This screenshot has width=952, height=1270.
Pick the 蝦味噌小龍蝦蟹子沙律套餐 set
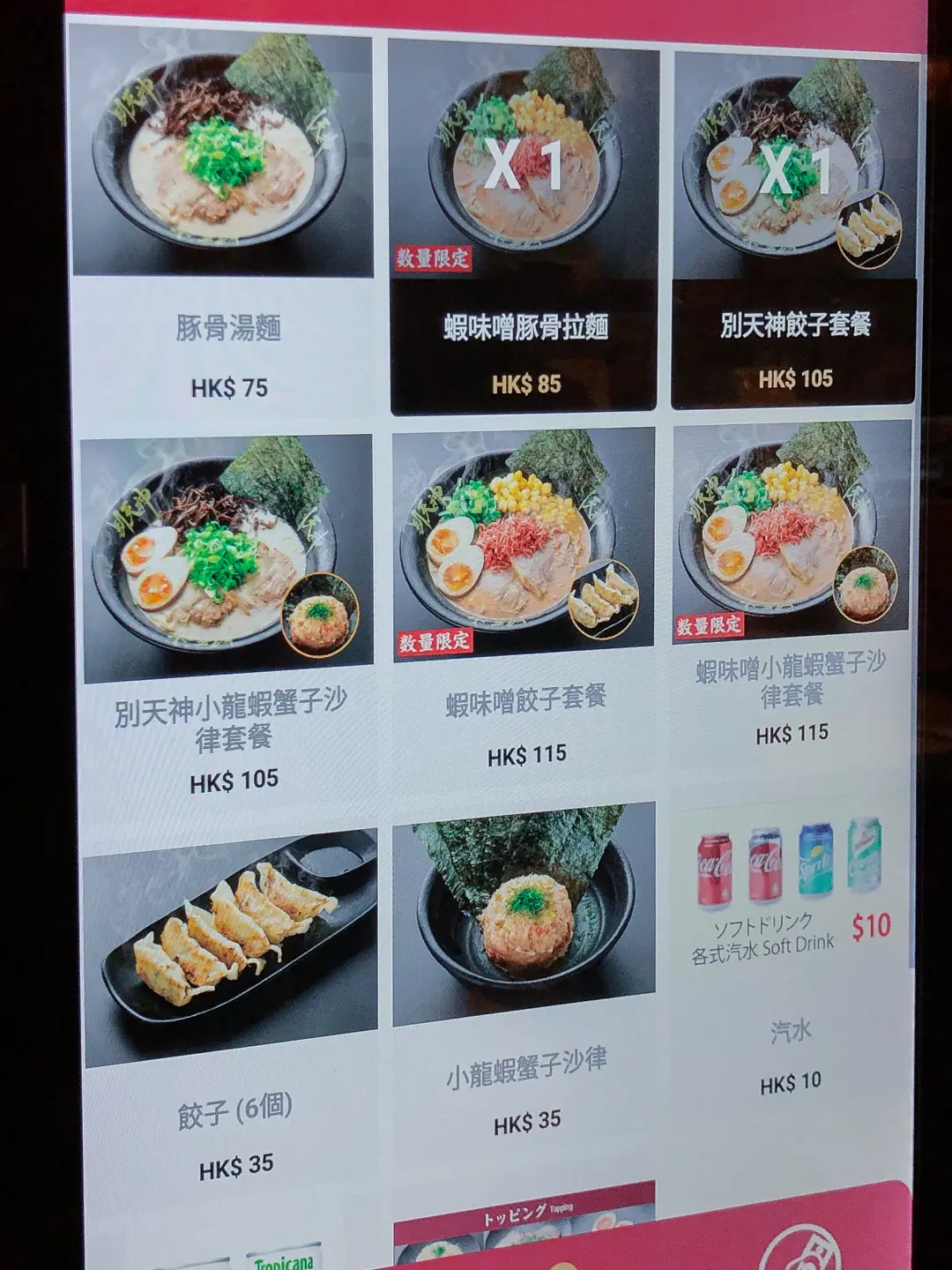coord(791,600)
